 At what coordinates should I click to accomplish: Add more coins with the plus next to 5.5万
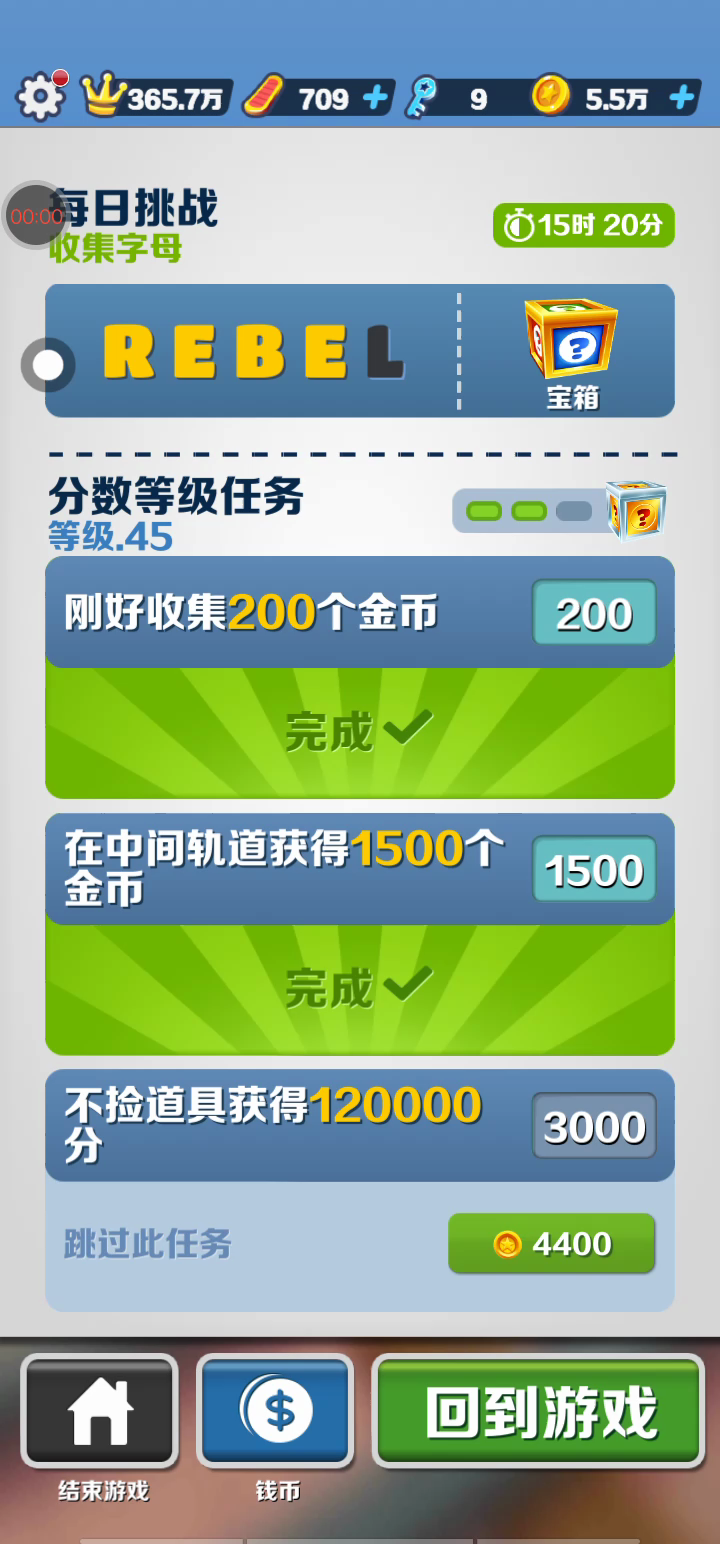click(682, 98)
